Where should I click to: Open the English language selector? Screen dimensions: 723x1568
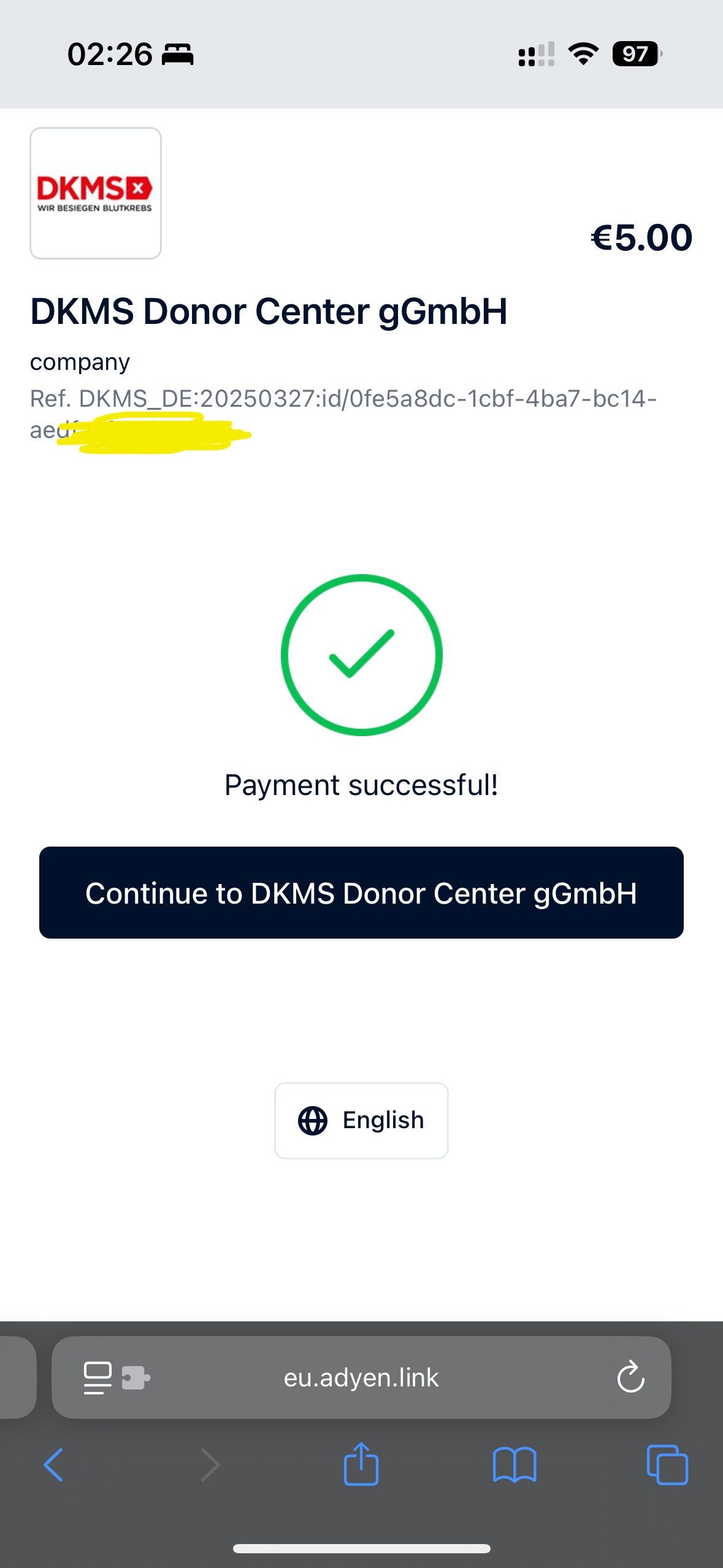point(361,1120)
